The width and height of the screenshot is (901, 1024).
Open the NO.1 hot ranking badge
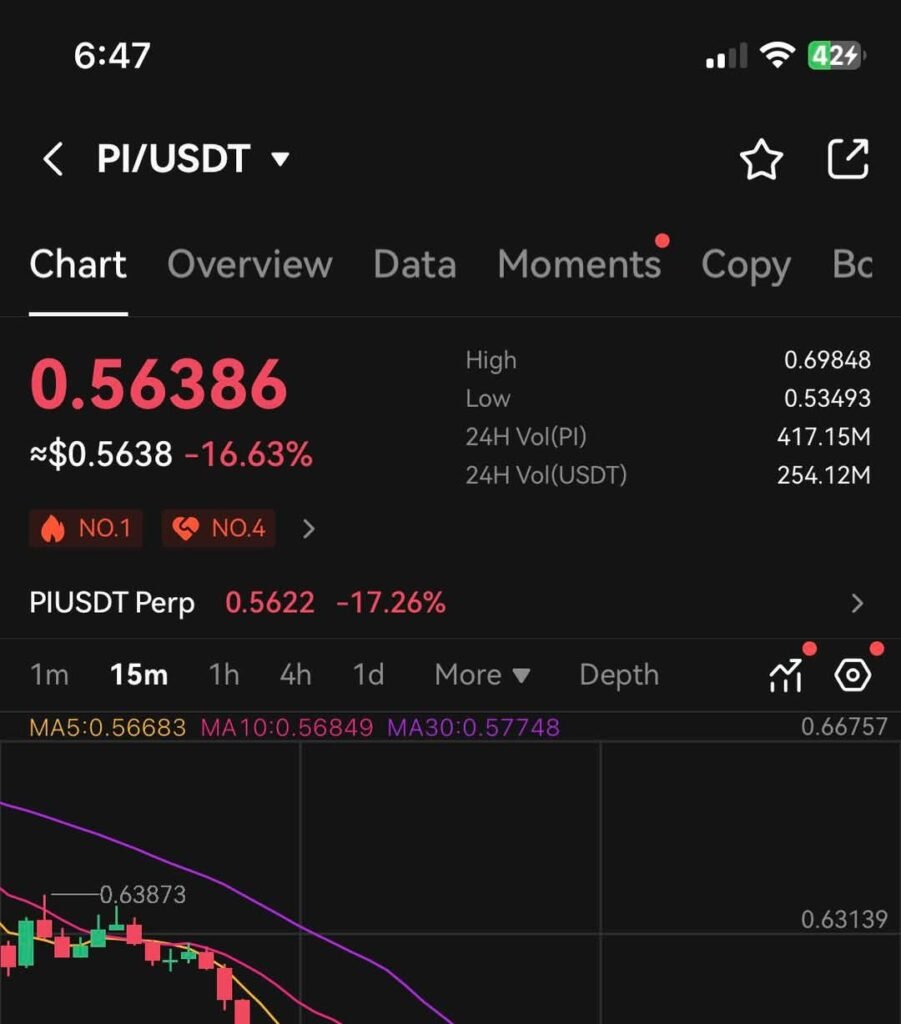tap(86, 528)
